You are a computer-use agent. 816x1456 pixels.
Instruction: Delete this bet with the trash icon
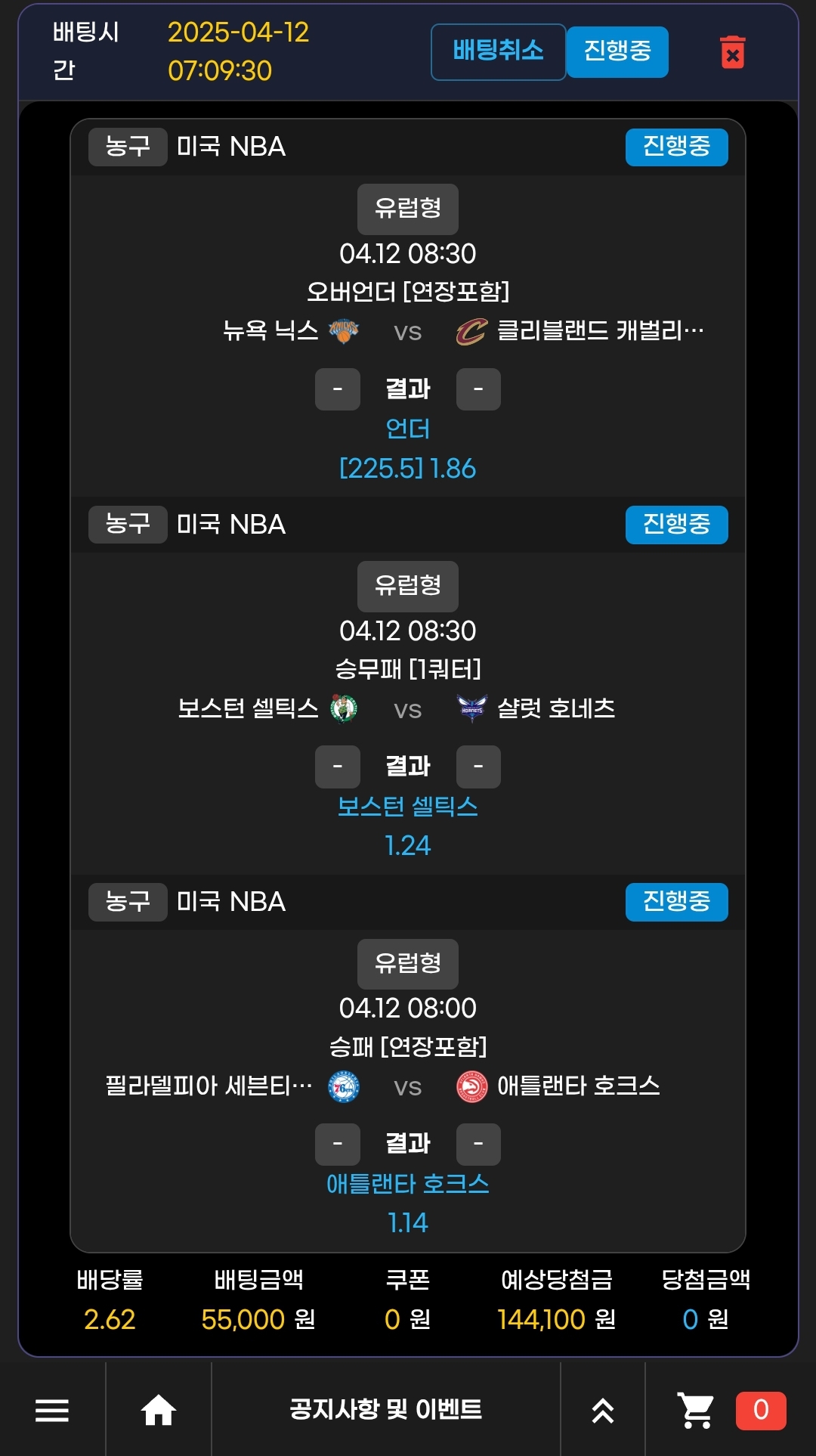(x=732, y=52)
